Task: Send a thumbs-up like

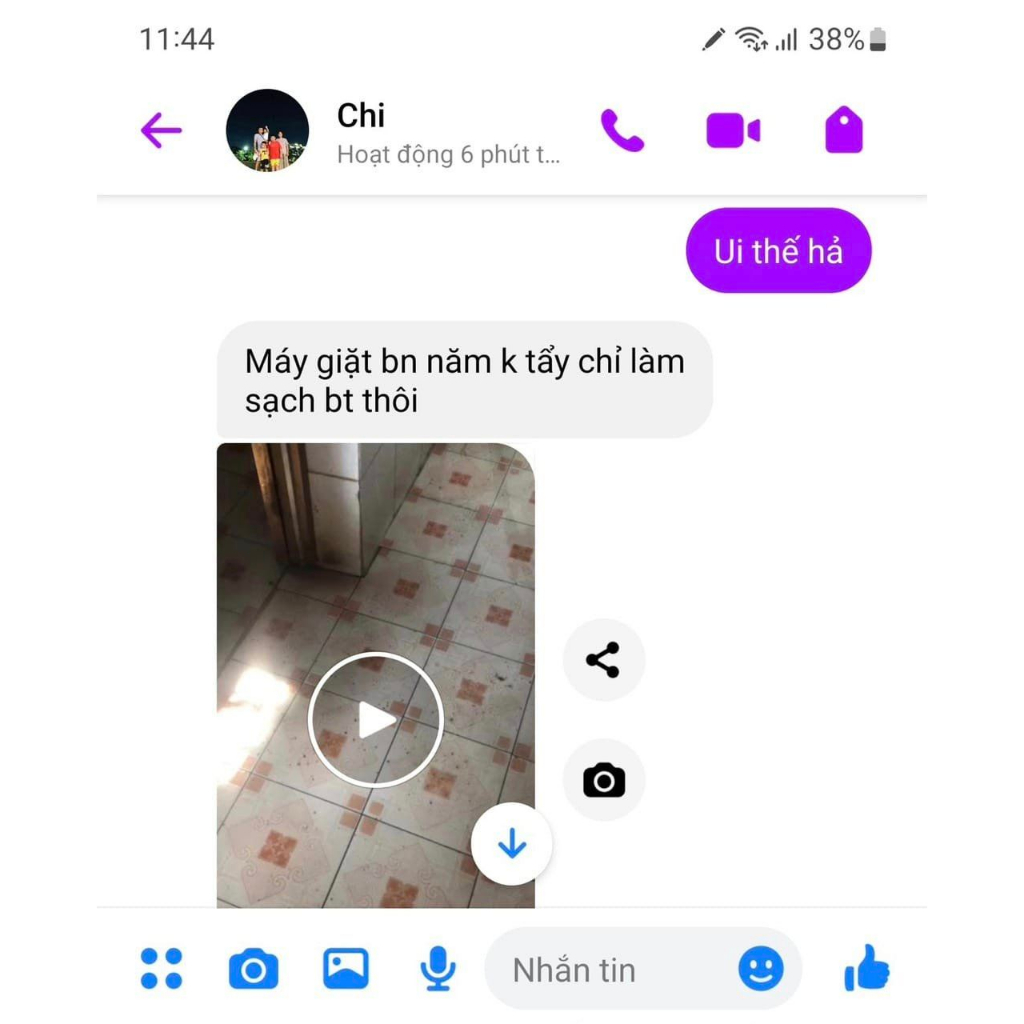Action: point(866,968)
